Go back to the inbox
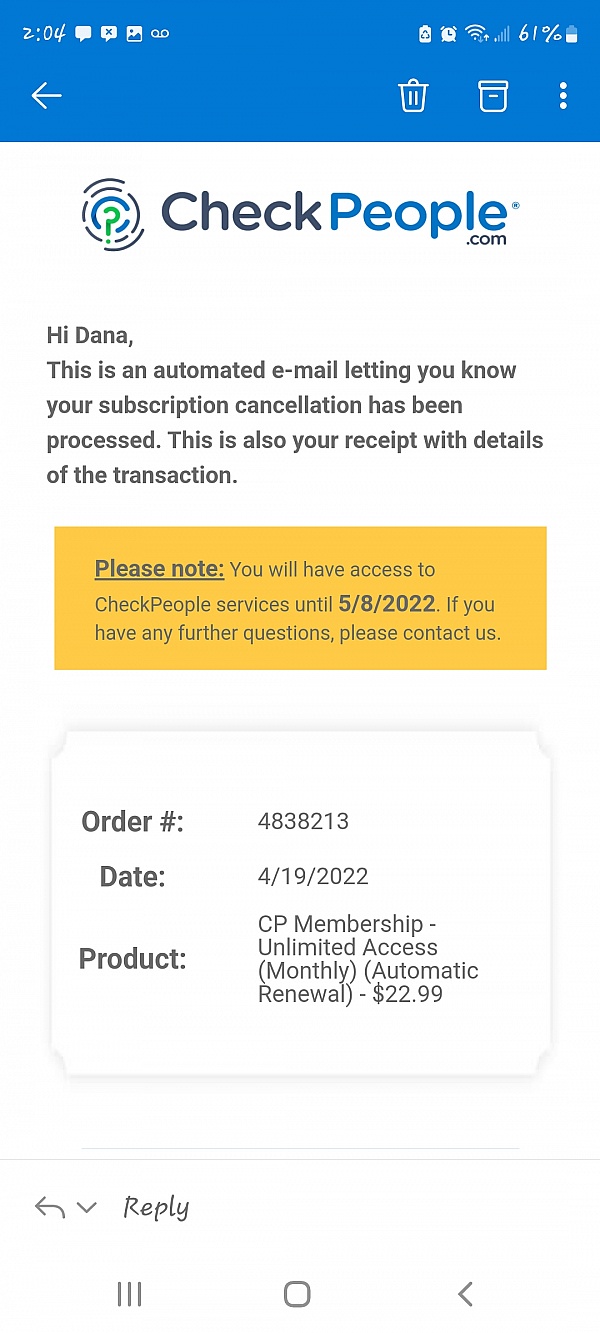The height and width of the screenshot is (1333, 600). pos(46,96)
